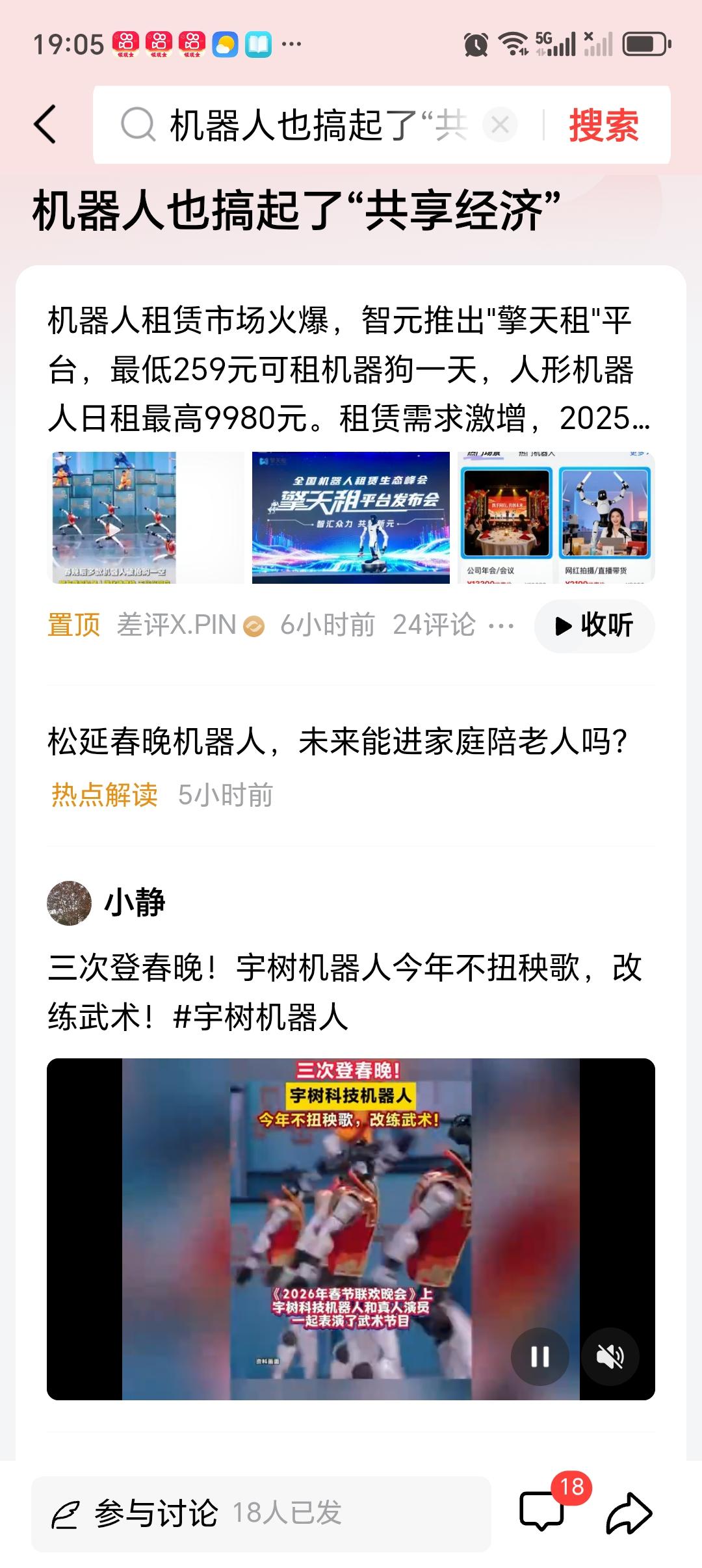Screen dimensions: 702x1568
Task: Tap the status bar ellipsis to expand icons
Action: tap(292, 43)
